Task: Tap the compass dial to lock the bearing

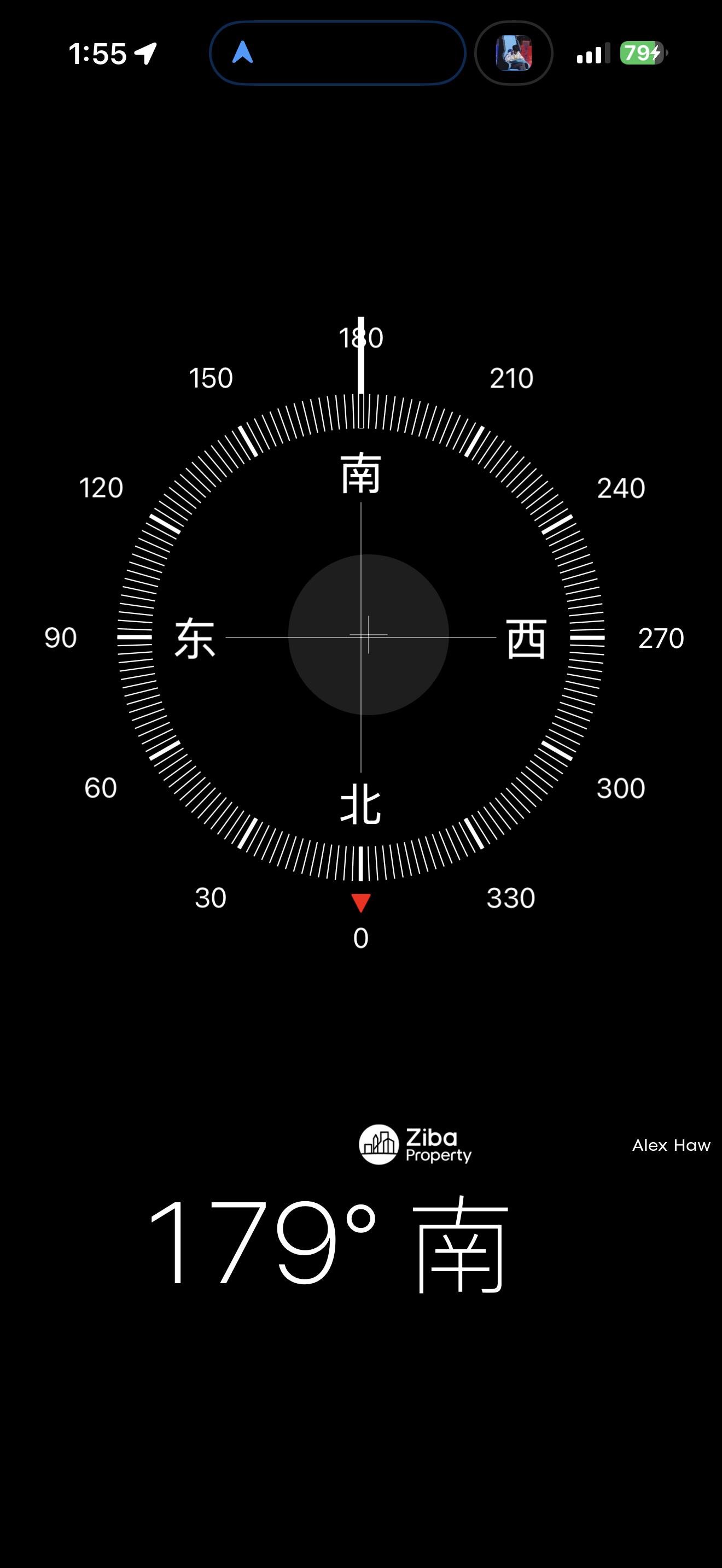Action: 361,637
